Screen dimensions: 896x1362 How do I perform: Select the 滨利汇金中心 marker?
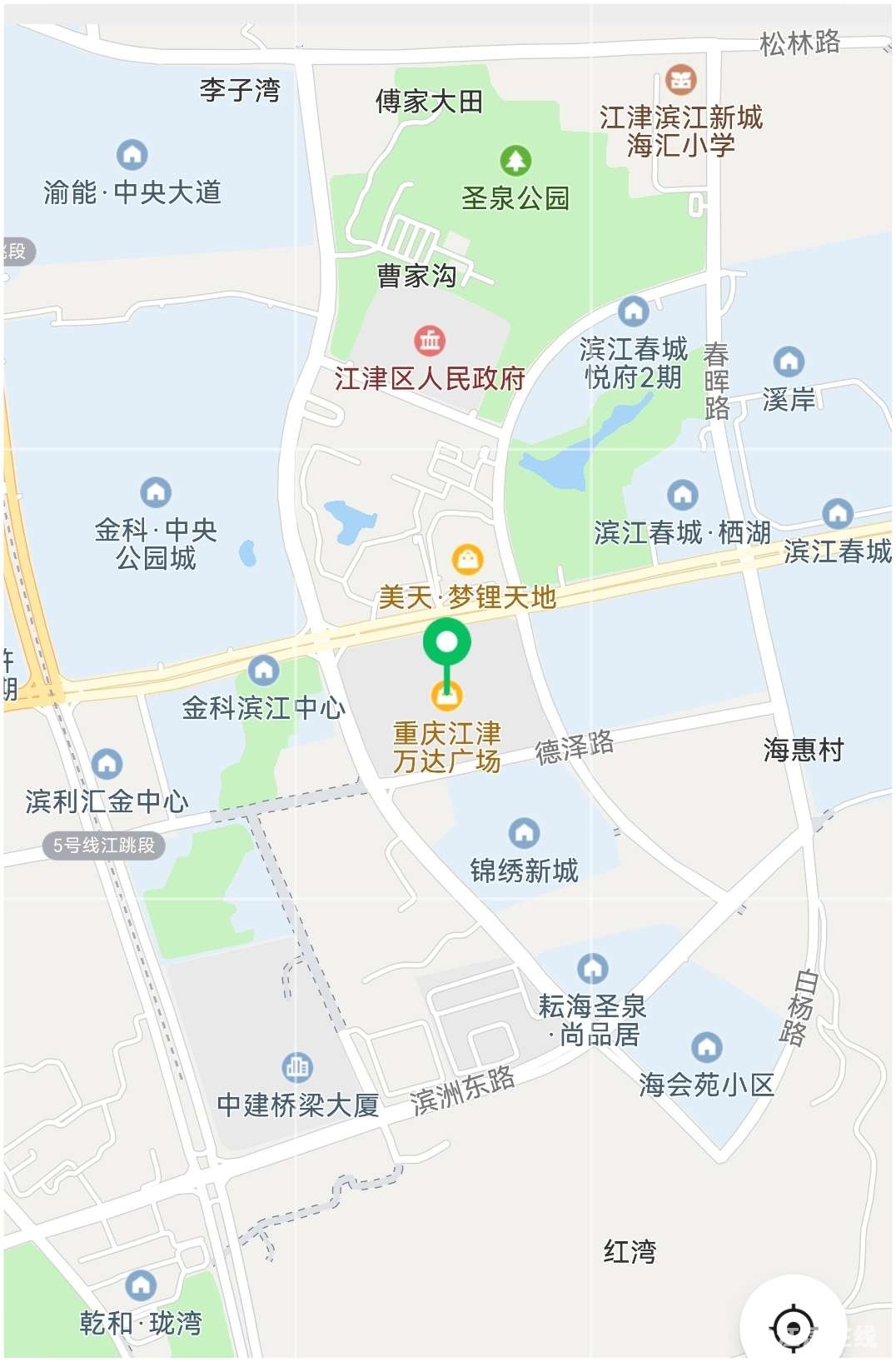[x=107, y=763]
